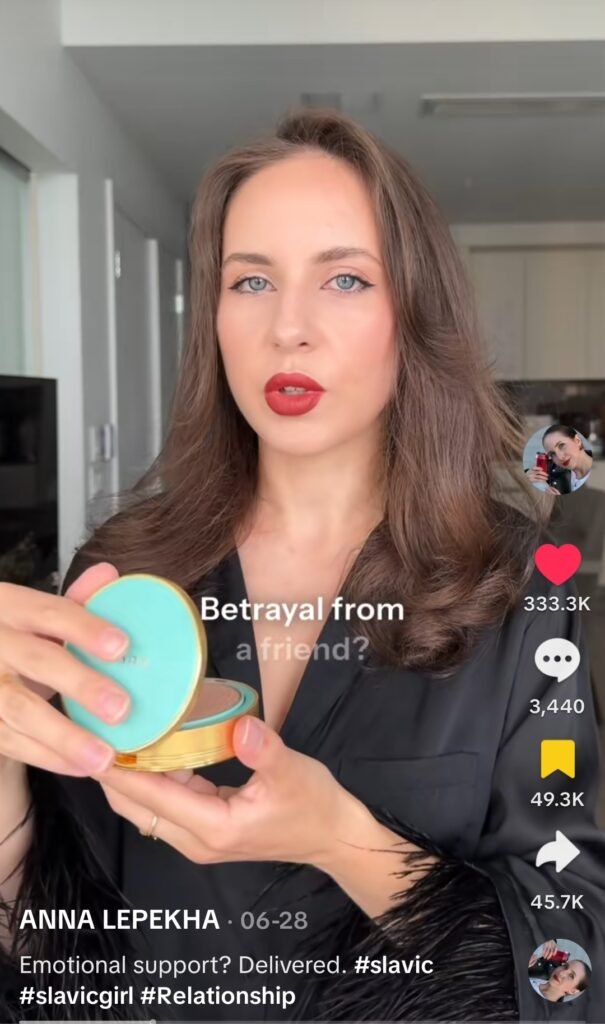This screenshot has width=605, height=1024.
Task: Save this video with the bookmark
Action: click(557, 760)
